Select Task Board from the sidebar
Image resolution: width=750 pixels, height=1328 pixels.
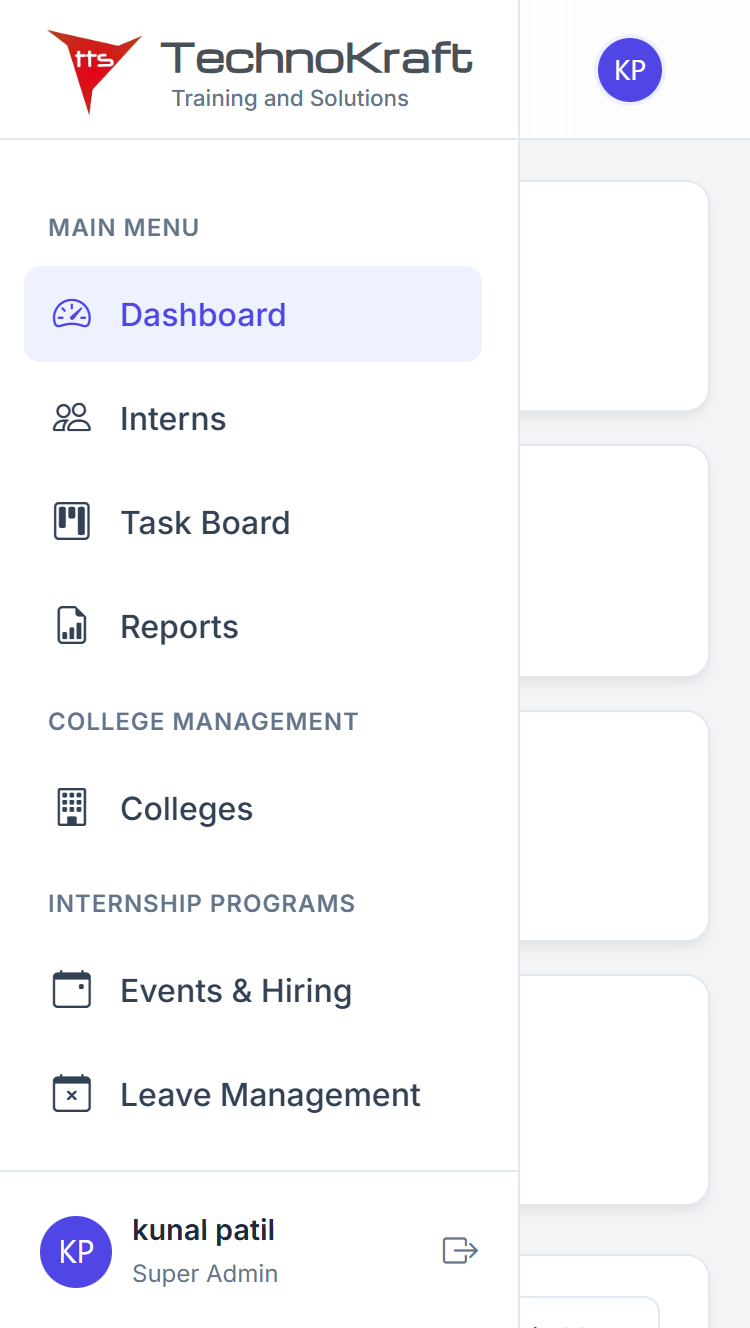click(205, 521)
